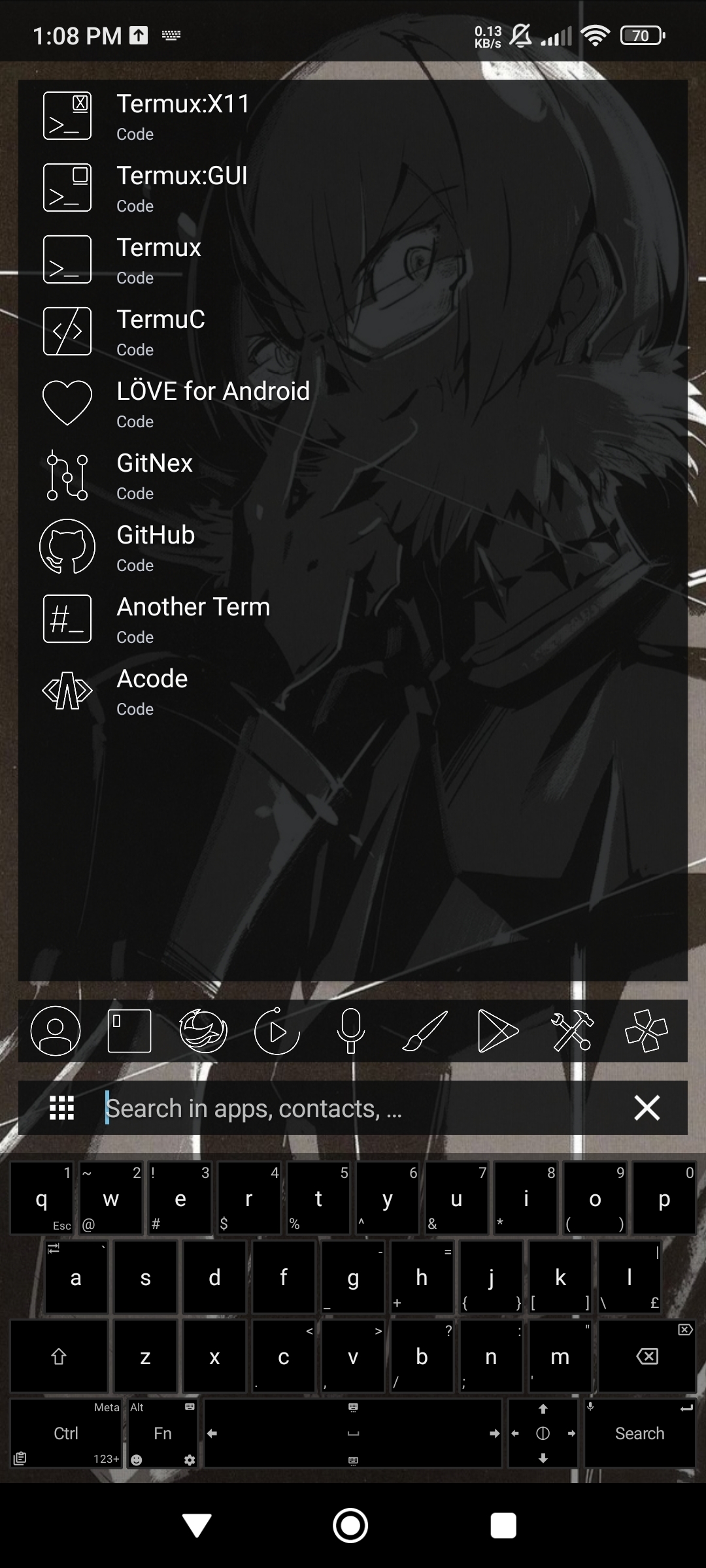Focus the search in apps, contacts field
This screenshot has height=1568, width=706.
point(353,1108)
